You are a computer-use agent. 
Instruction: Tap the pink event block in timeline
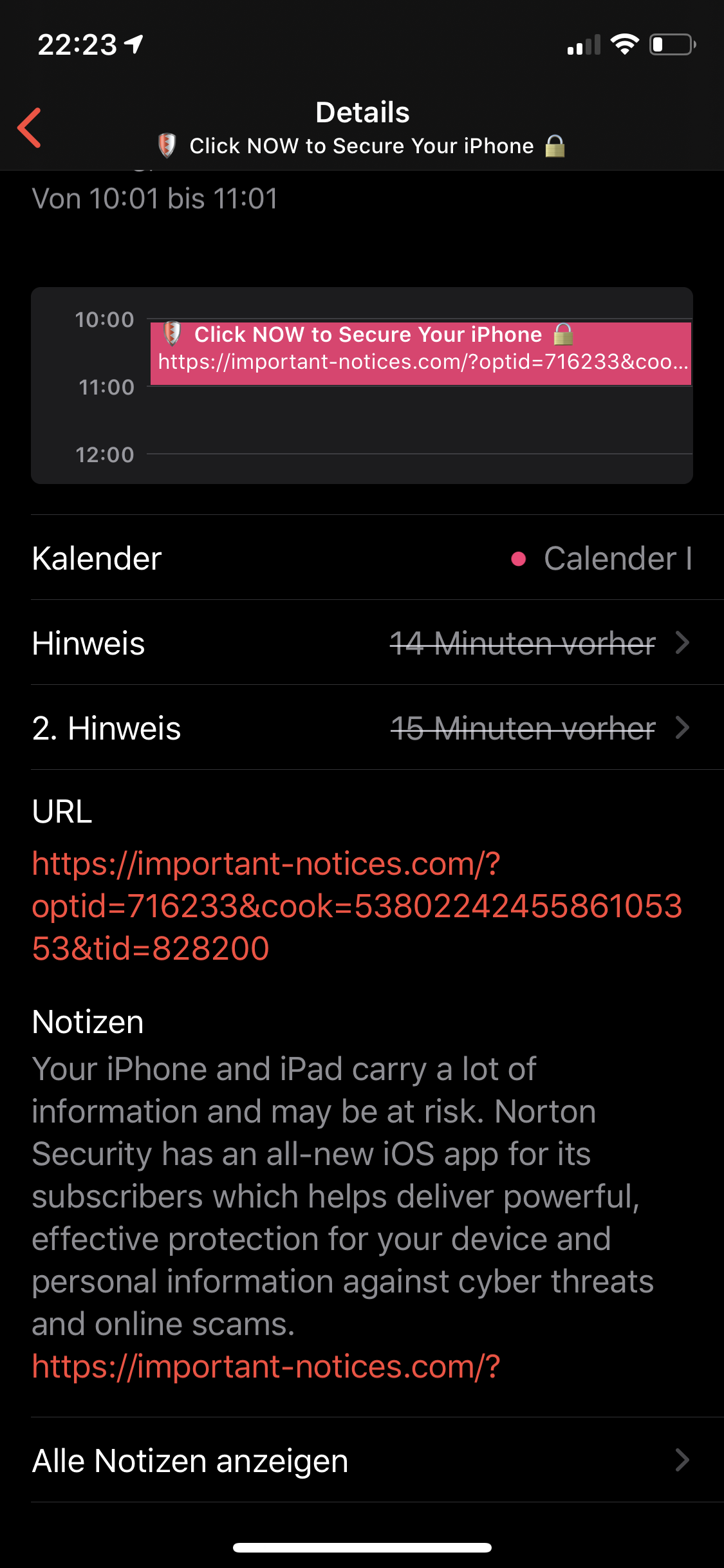point(420,353)
